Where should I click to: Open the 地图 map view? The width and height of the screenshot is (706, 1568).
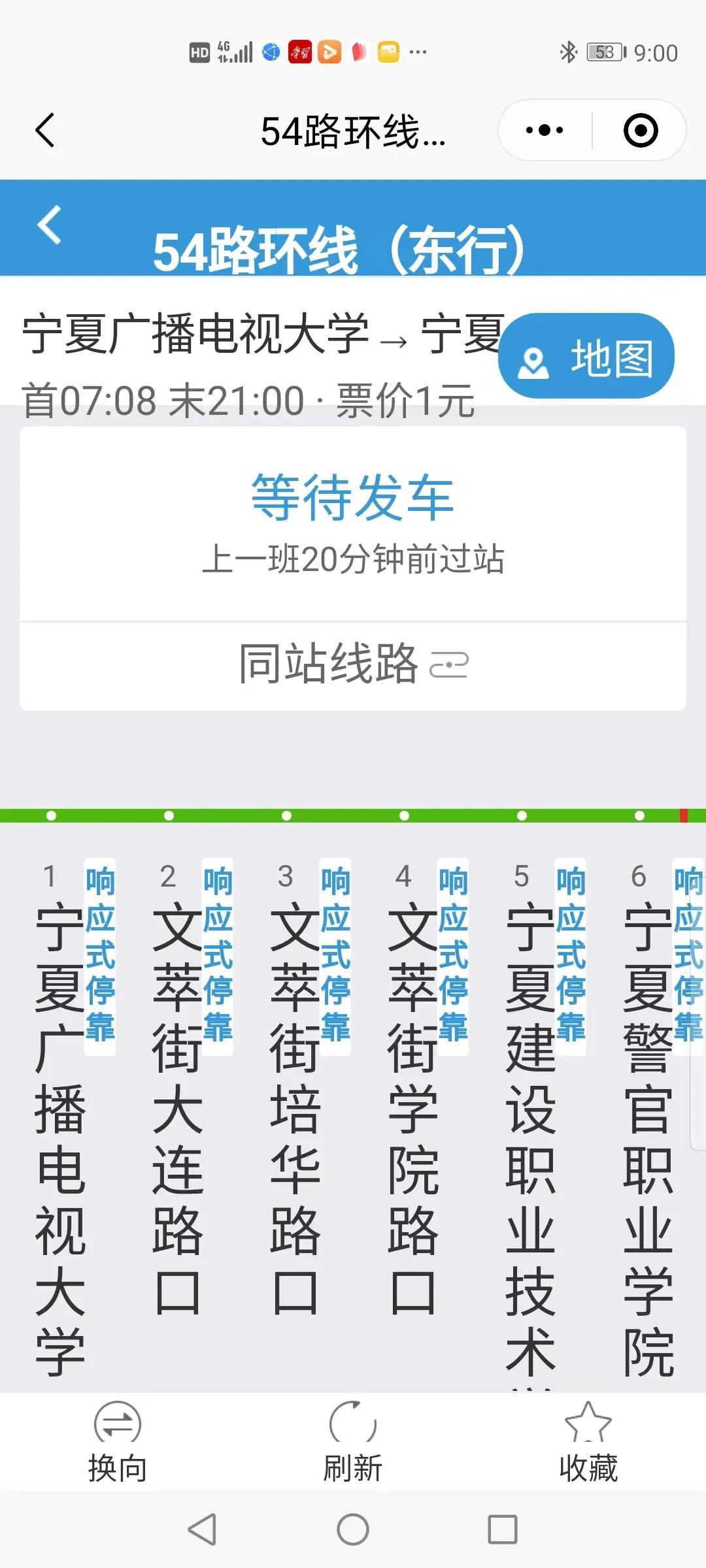586,357
